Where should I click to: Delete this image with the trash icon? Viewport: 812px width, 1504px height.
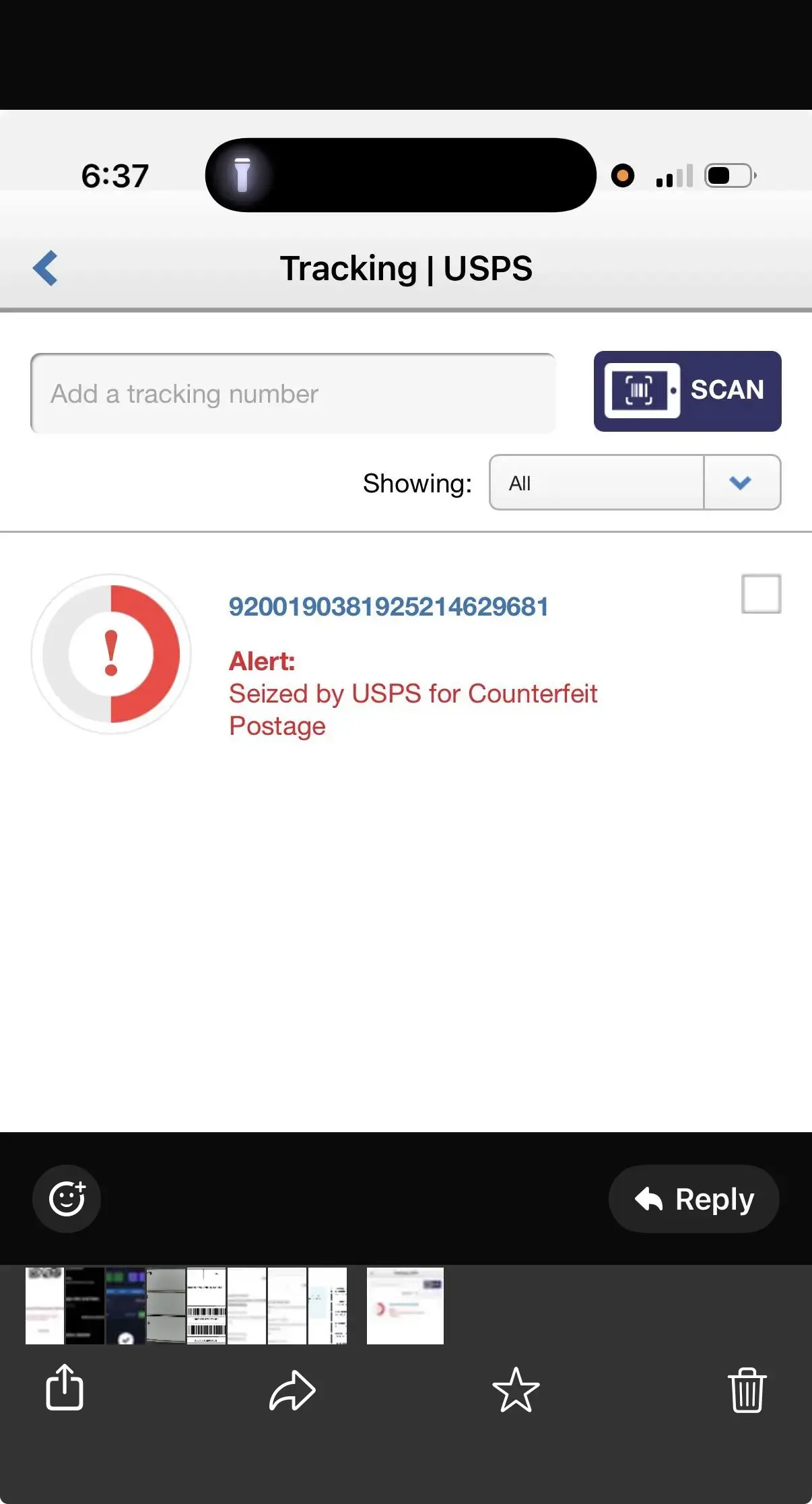coord(747,1389)
